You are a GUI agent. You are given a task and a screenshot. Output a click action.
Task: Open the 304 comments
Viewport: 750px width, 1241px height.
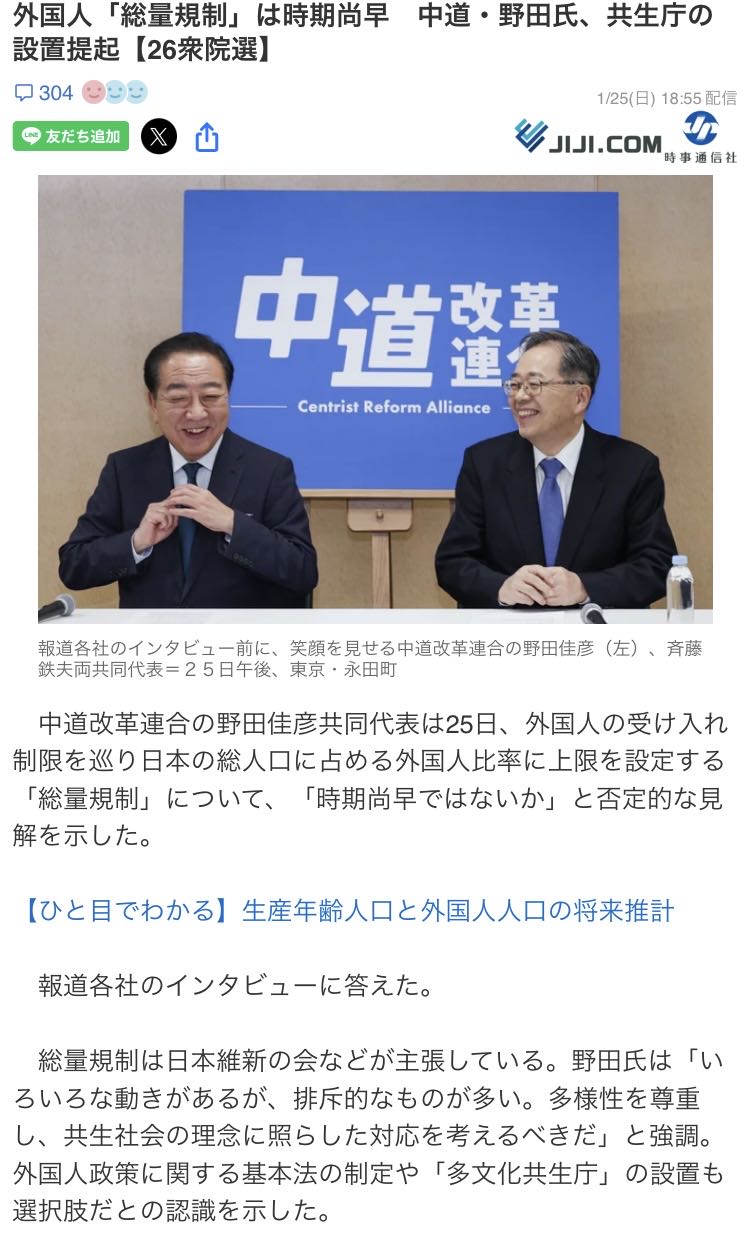[44, 93]
